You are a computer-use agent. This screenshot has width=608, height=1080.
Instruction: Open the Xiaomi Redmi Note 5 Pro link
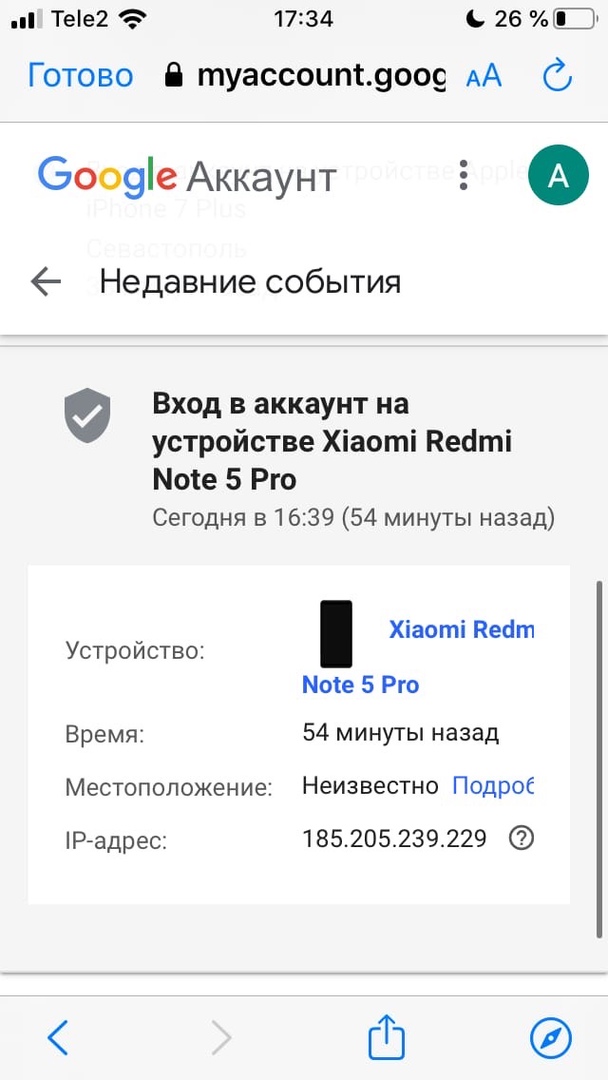click(460, 630)
